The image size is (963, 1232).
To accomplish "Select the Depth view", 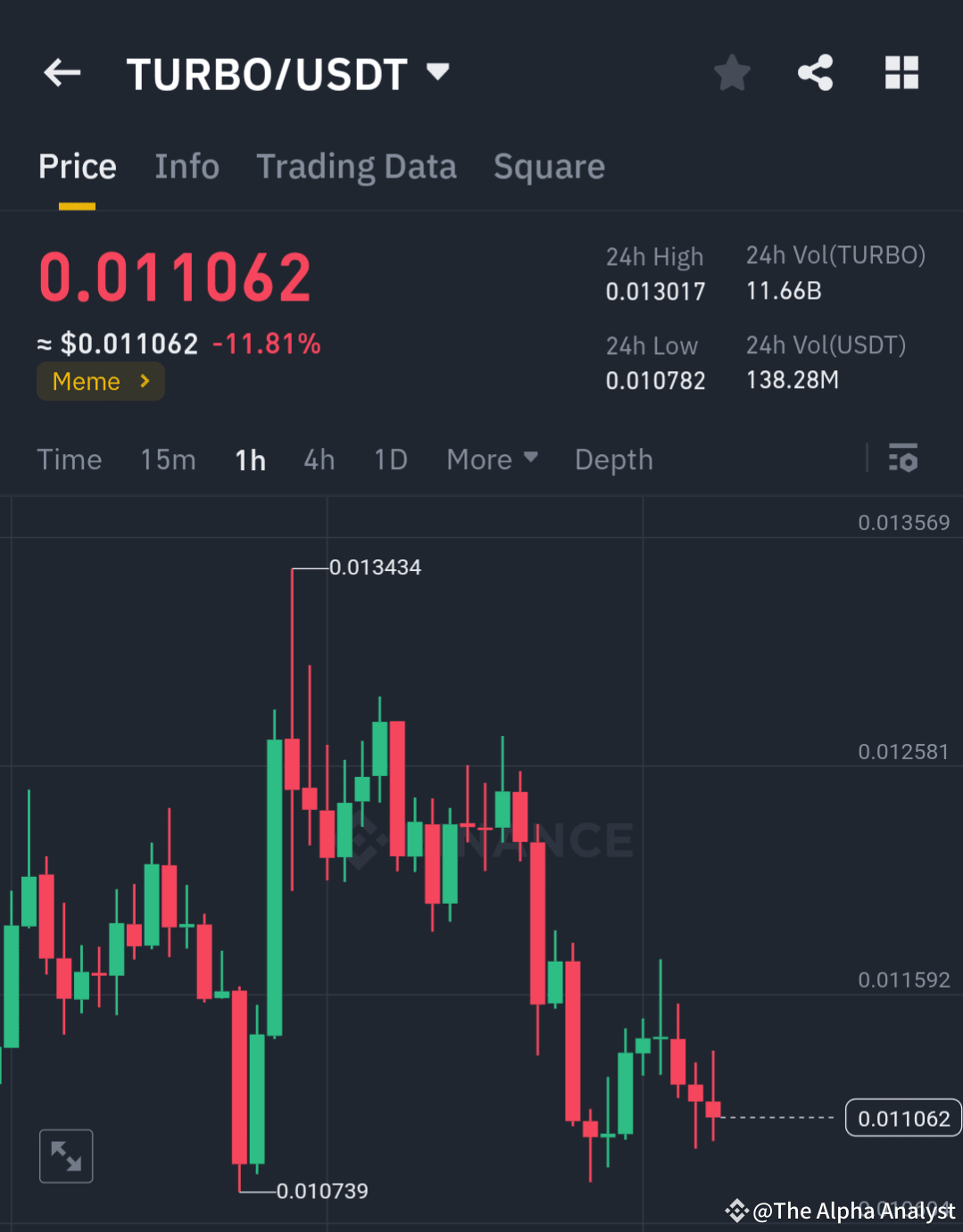I will (613, 459).
